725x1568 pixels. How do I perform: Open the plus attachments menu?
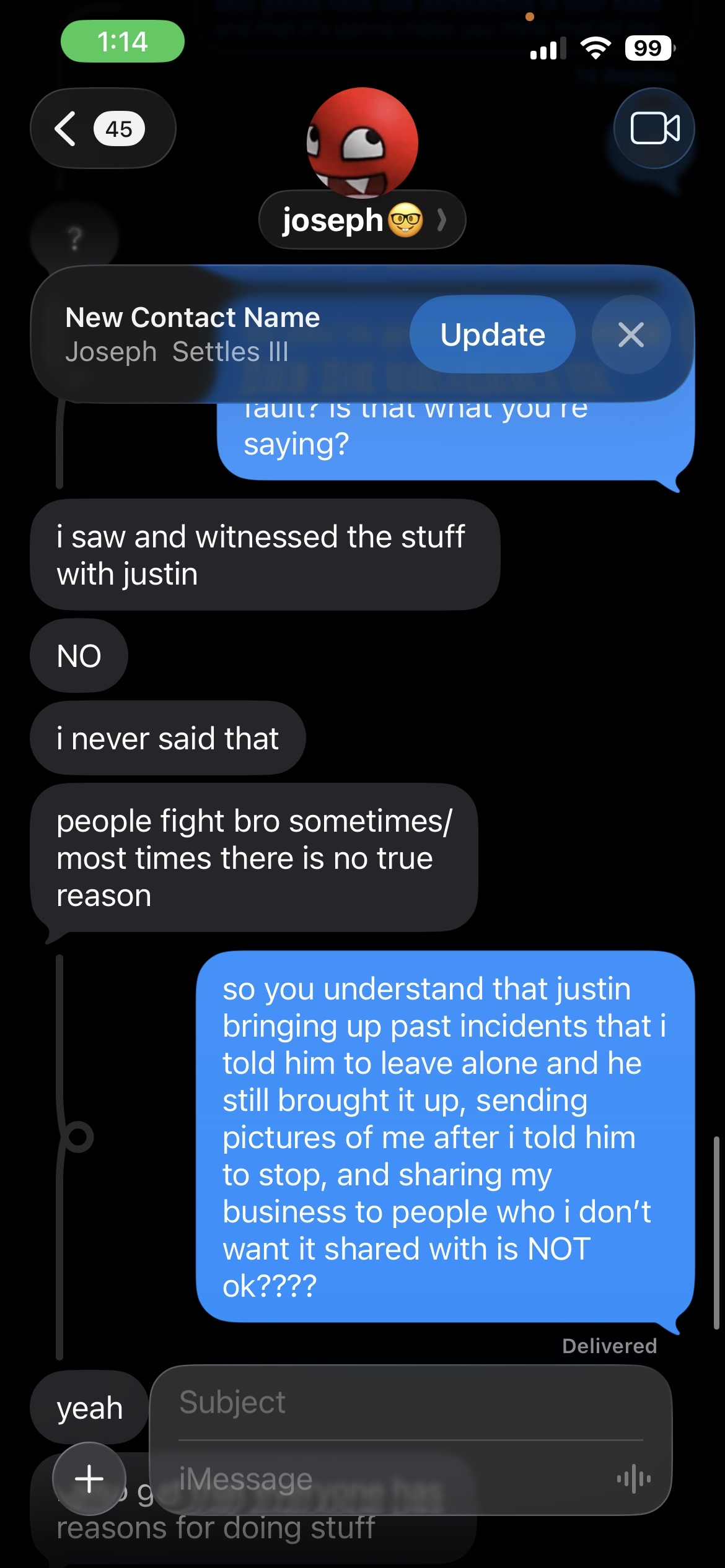point(89,1478)
